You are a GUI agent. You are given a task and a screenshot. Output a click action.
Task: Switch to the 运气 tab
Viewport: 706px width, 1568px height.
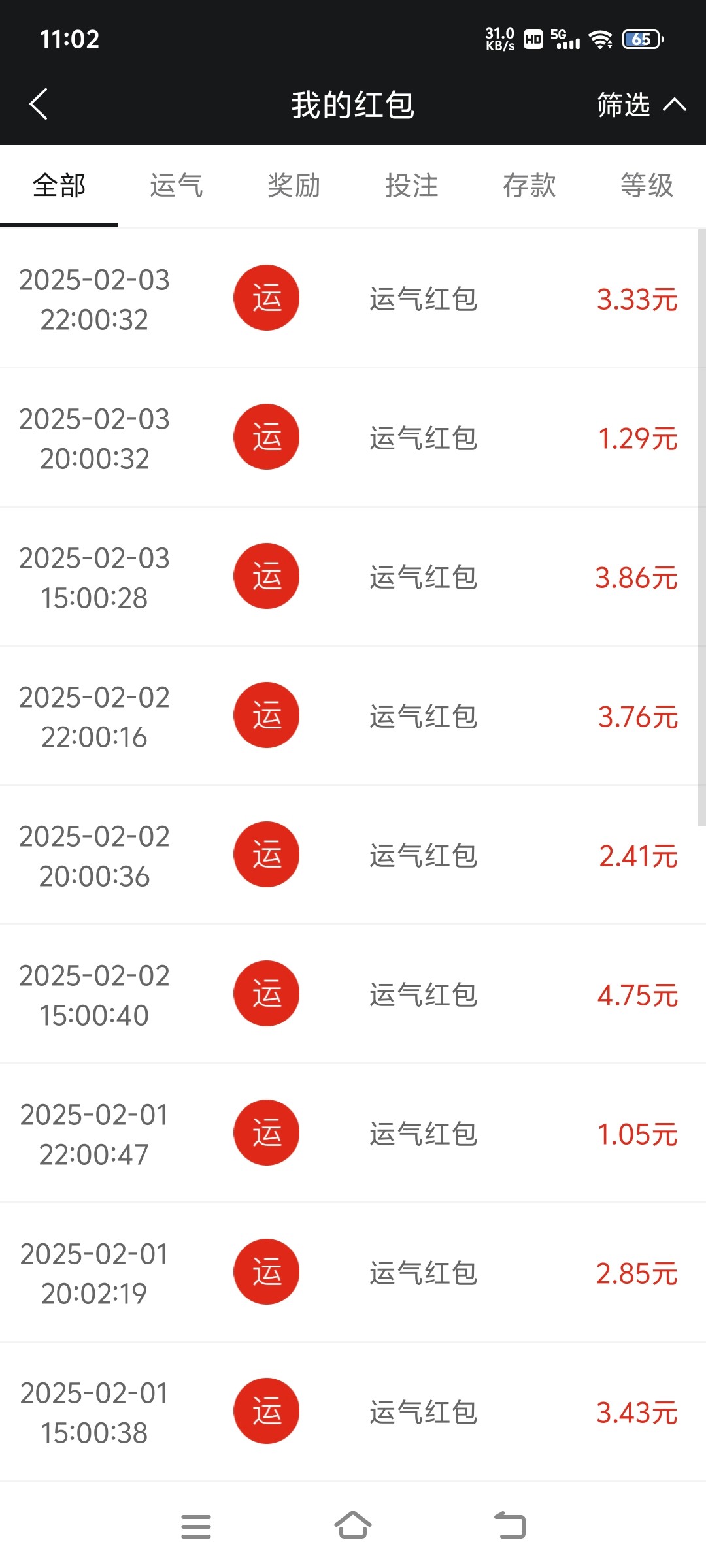click(176, 186)
